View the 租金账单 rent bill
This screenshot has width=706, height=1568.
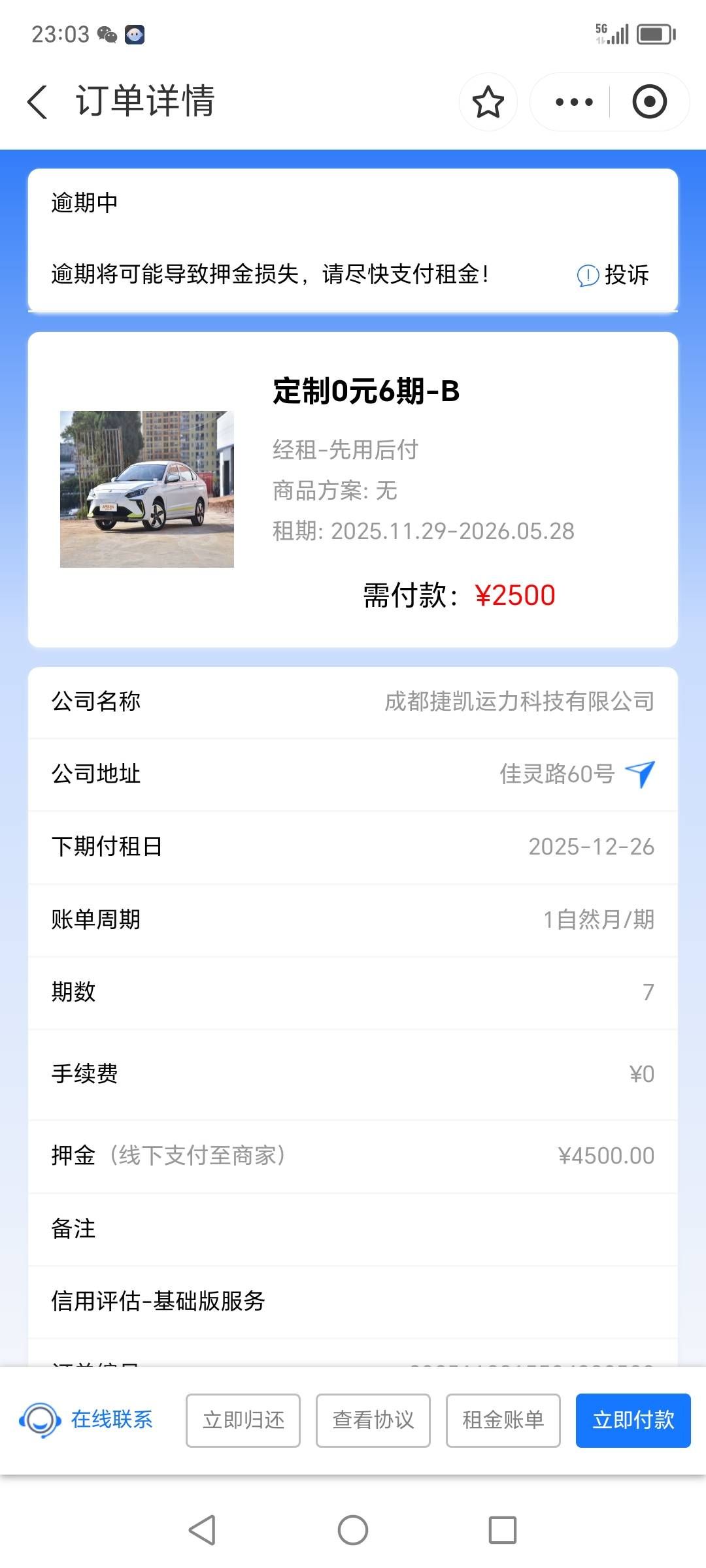coord(503,1420)
